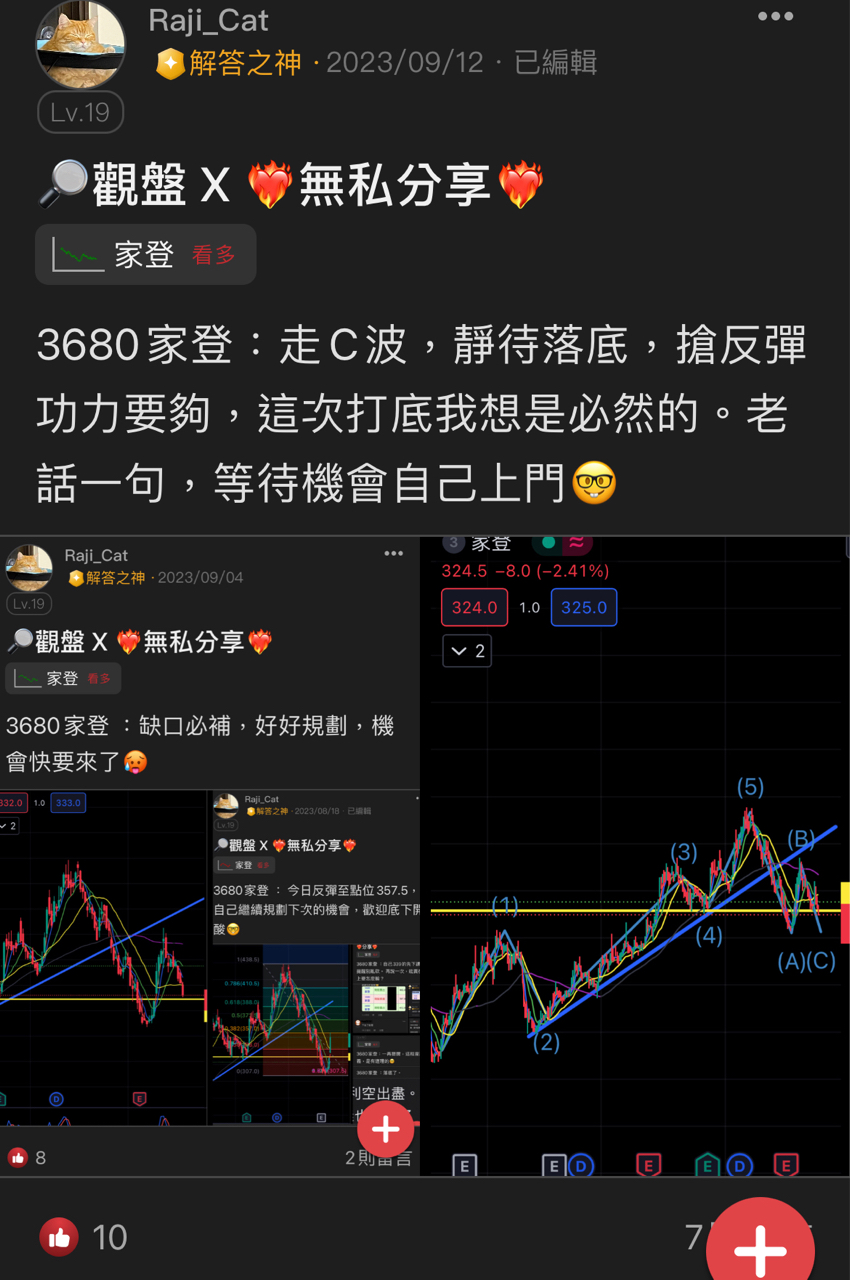Open Raji_Cat's profile avatar
Screen dimensions: 850x1280
(x=81, y=45)
